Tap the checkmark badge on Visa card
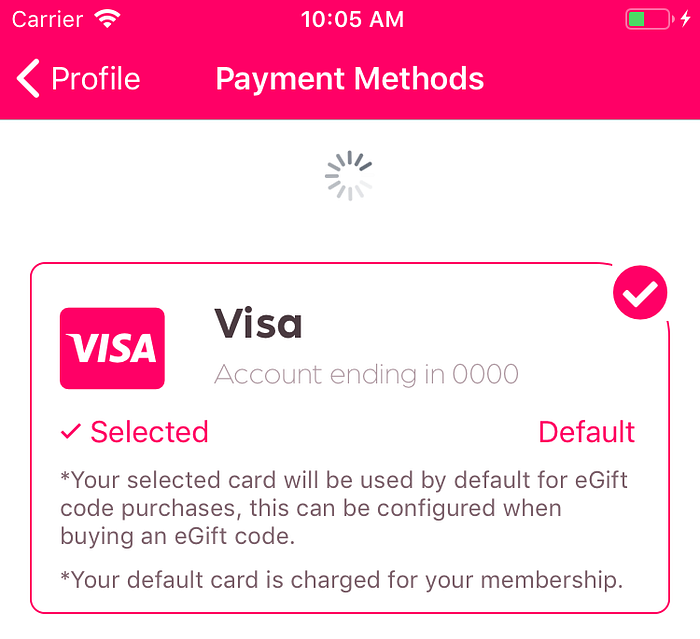 click(x=640, y=293)
